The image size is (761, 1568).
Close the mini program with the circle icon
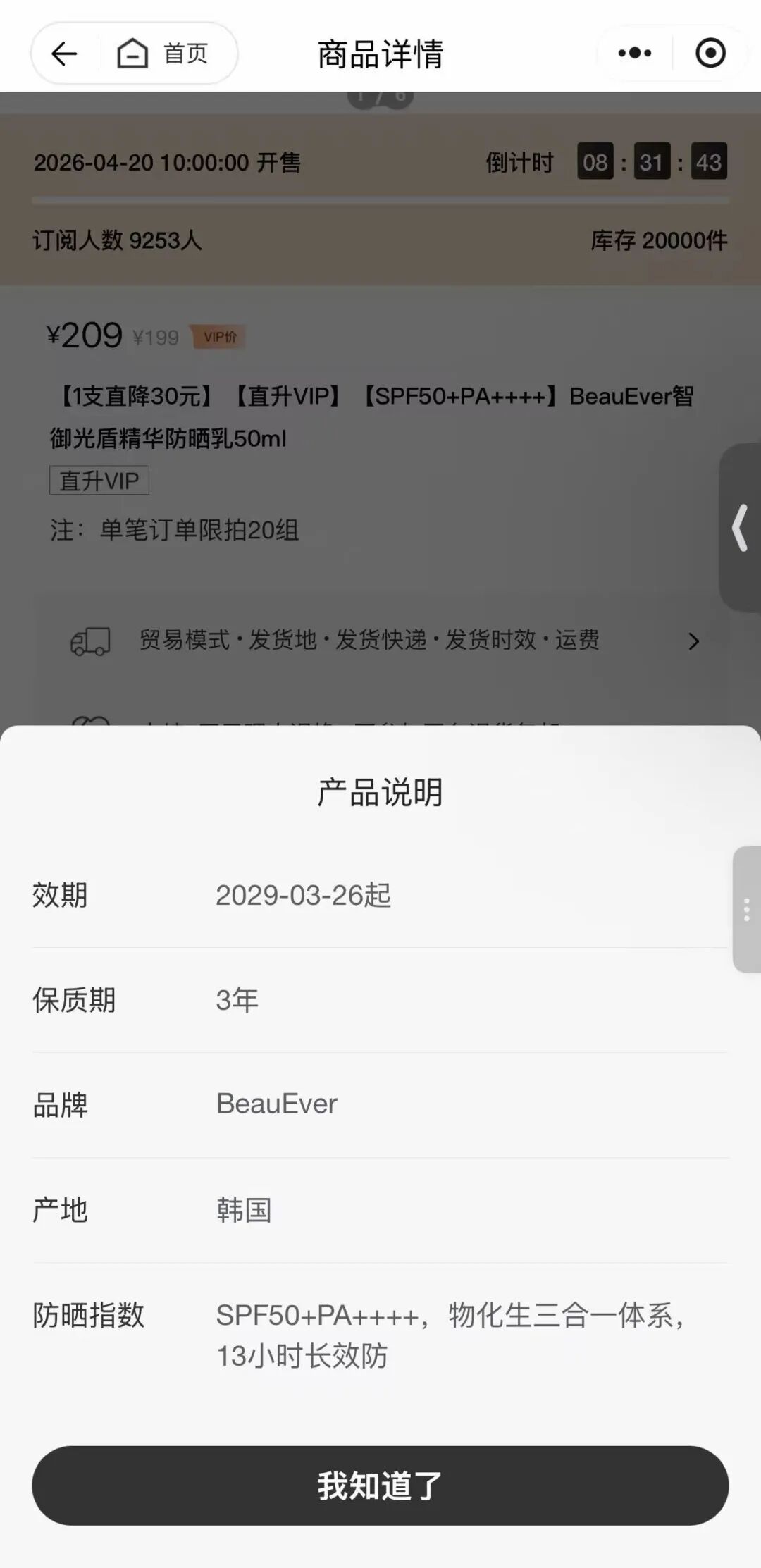(710, 53)
